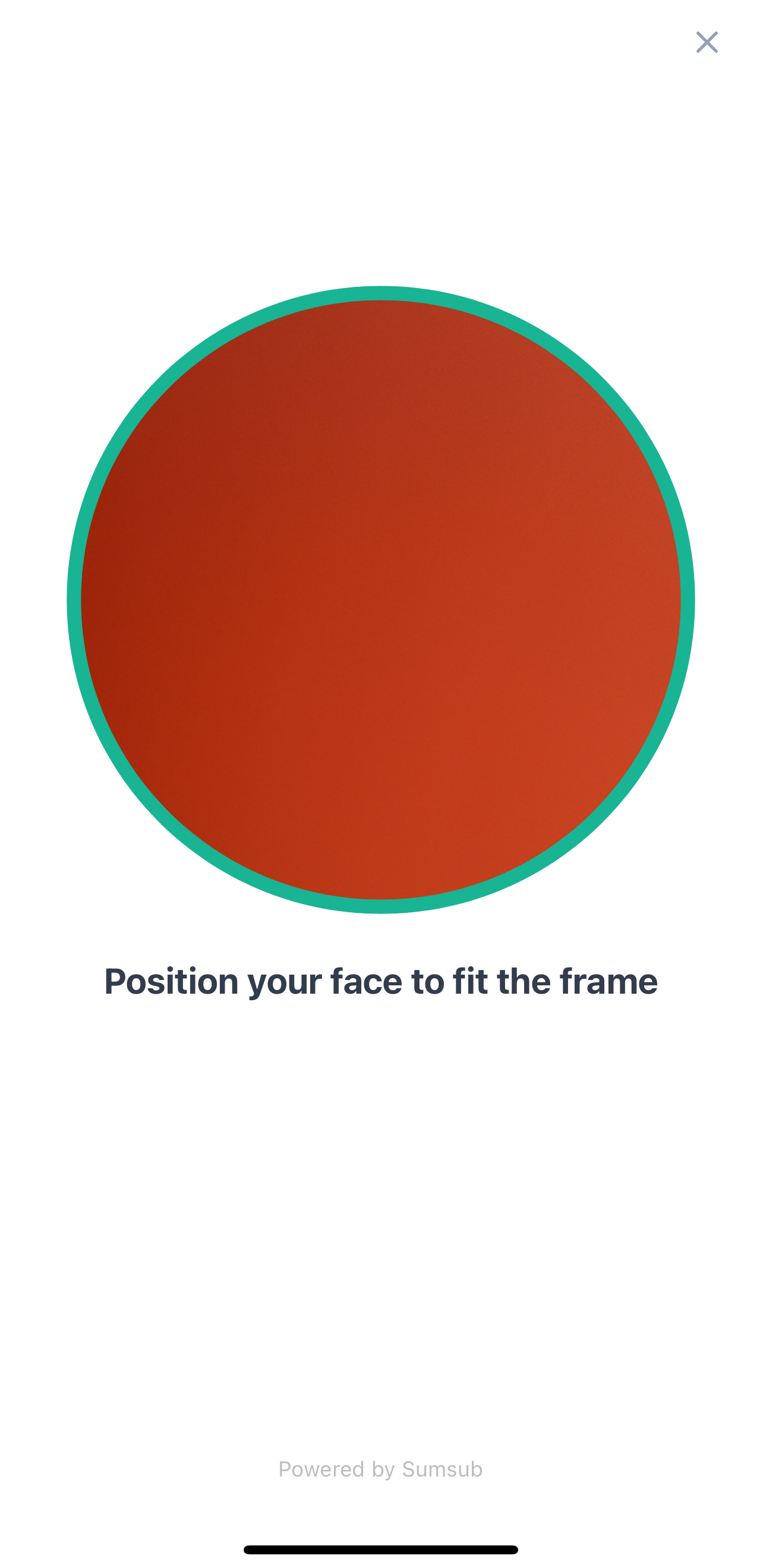Close the face verification screen
Screen dimensions: 763x1568
707,43
